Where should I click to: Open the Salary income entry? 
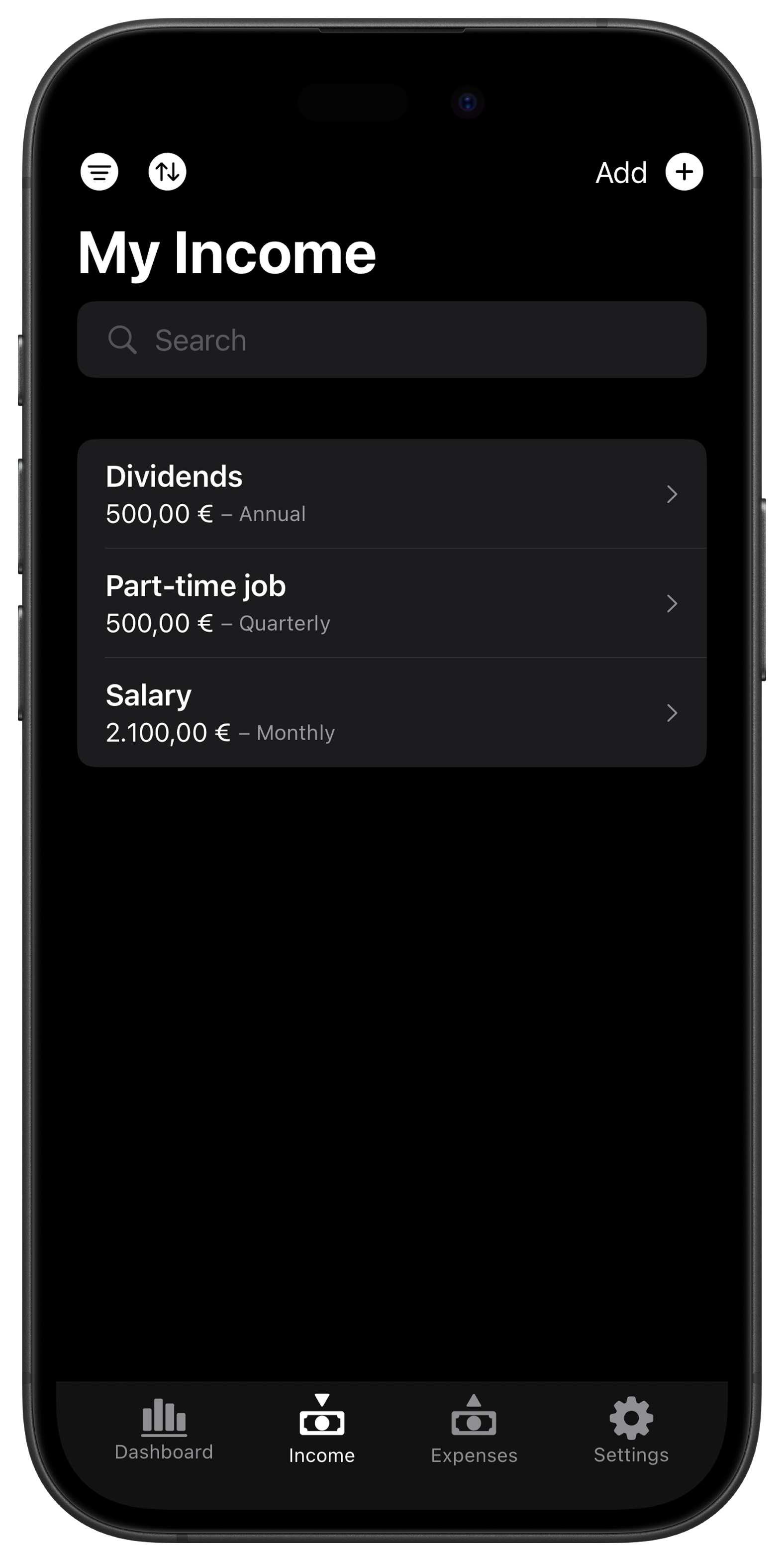click(x=391, y=713)
